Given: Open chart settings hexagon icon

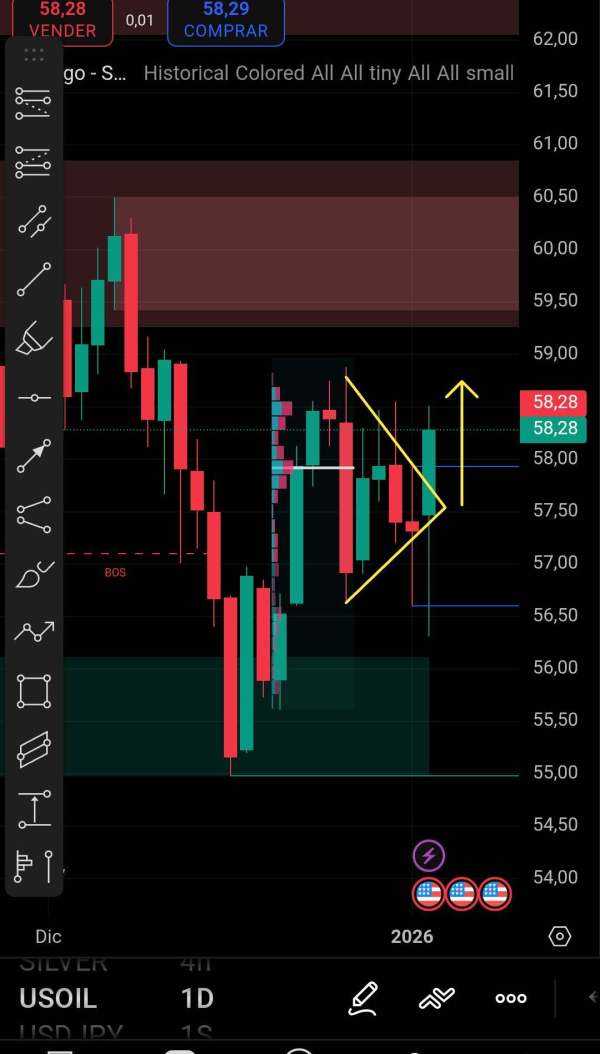Looking at the screenshot, I should coord(560,936).
